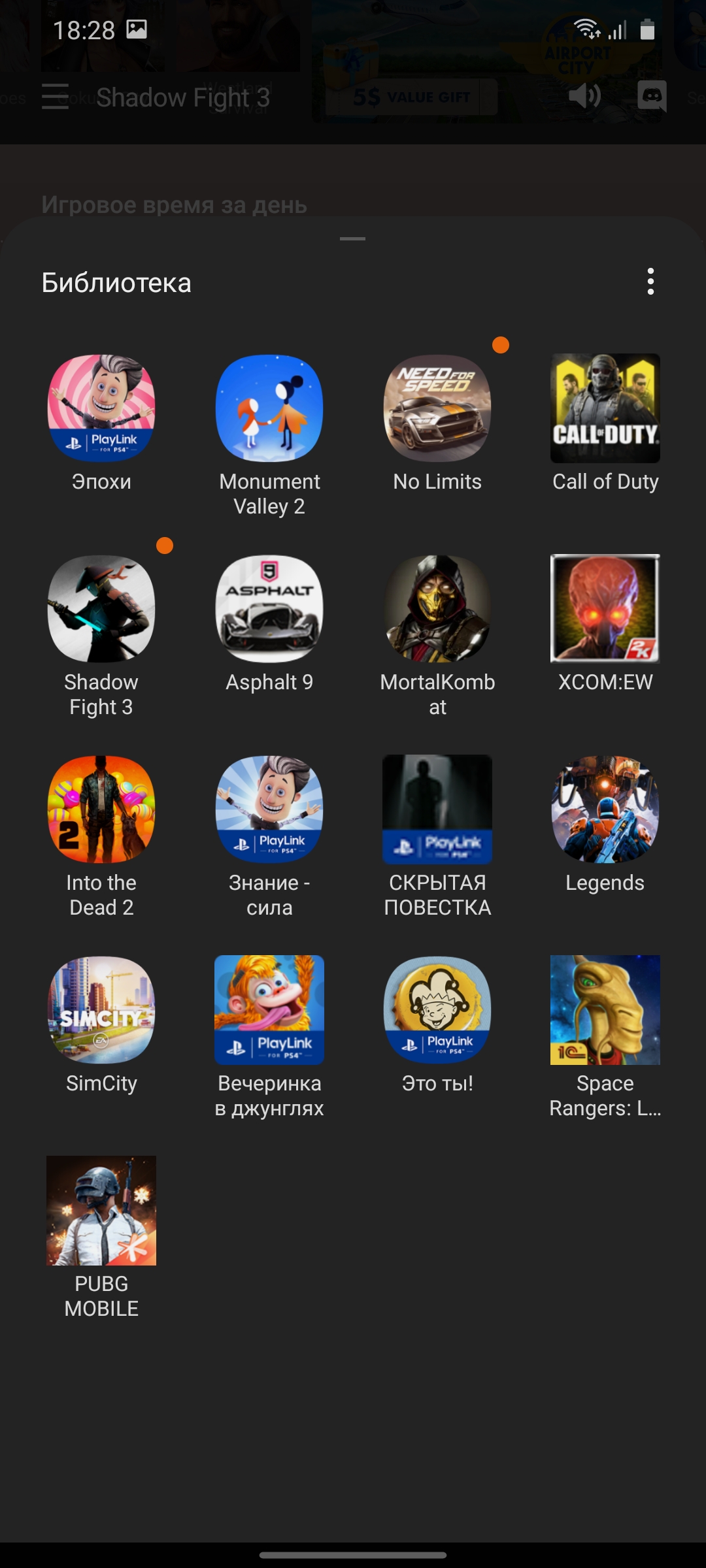
Task: Open Это ты! game
Action: point(437,1010)
